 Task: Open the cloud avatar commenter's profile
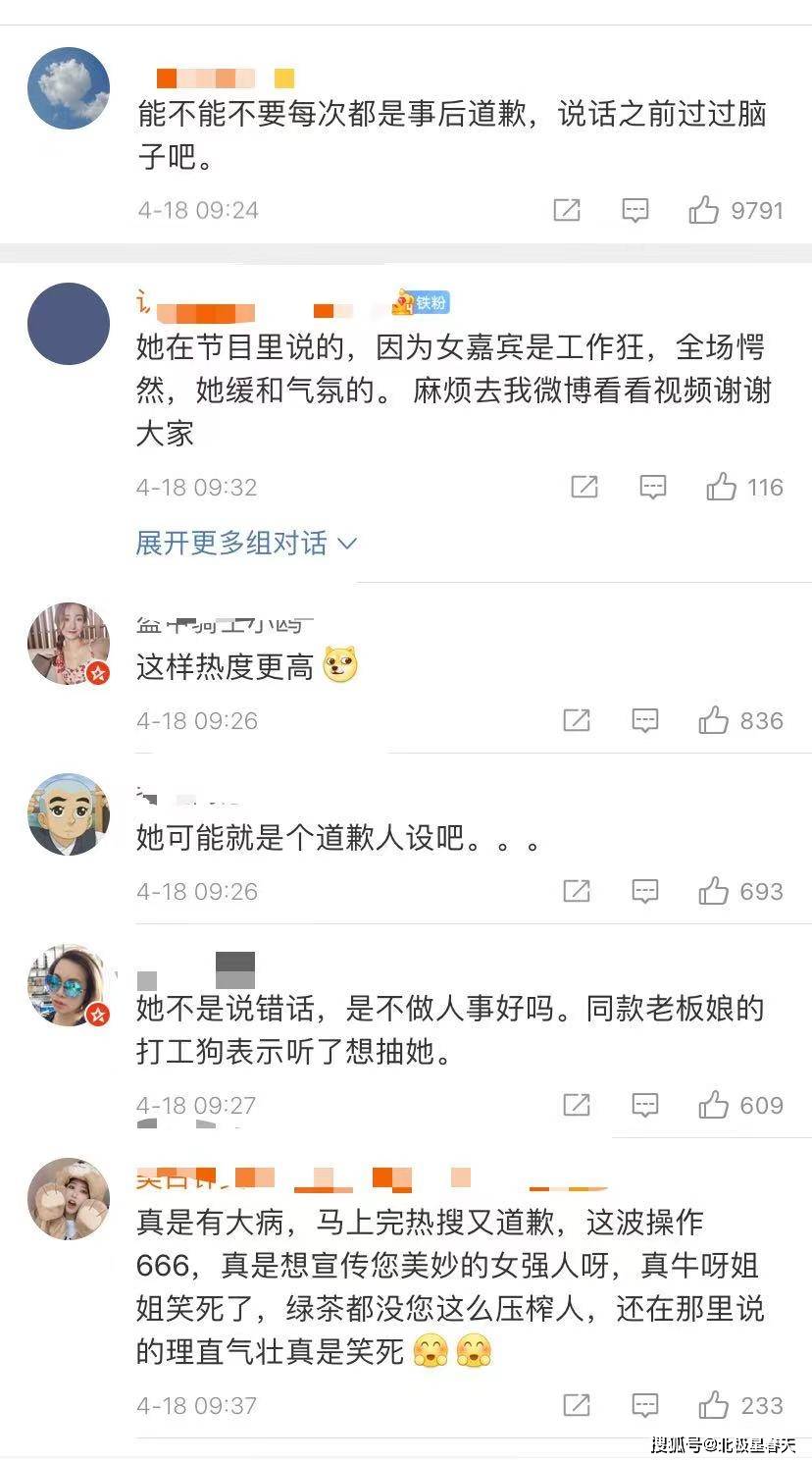[68, 88]
